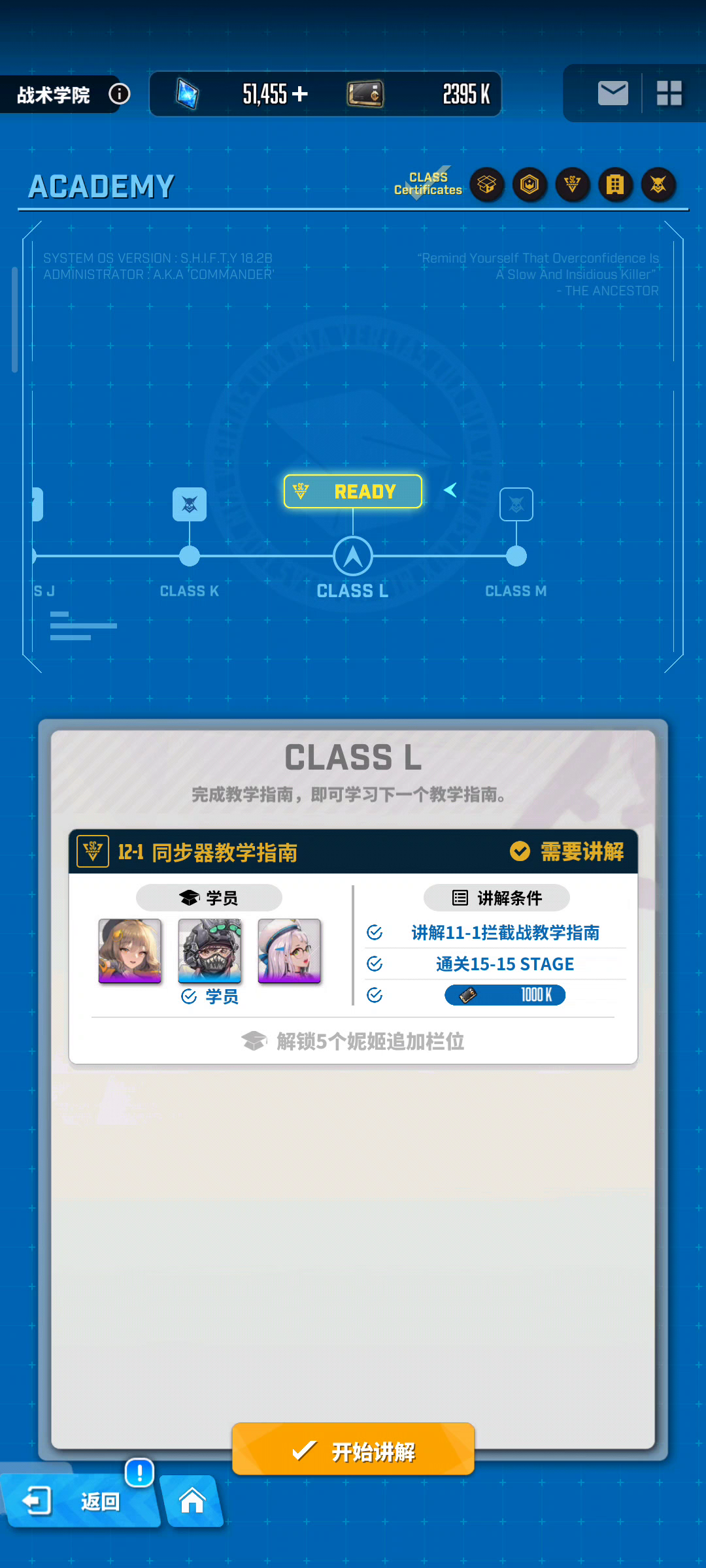Jump to the CLASS K node

point(190,556)
